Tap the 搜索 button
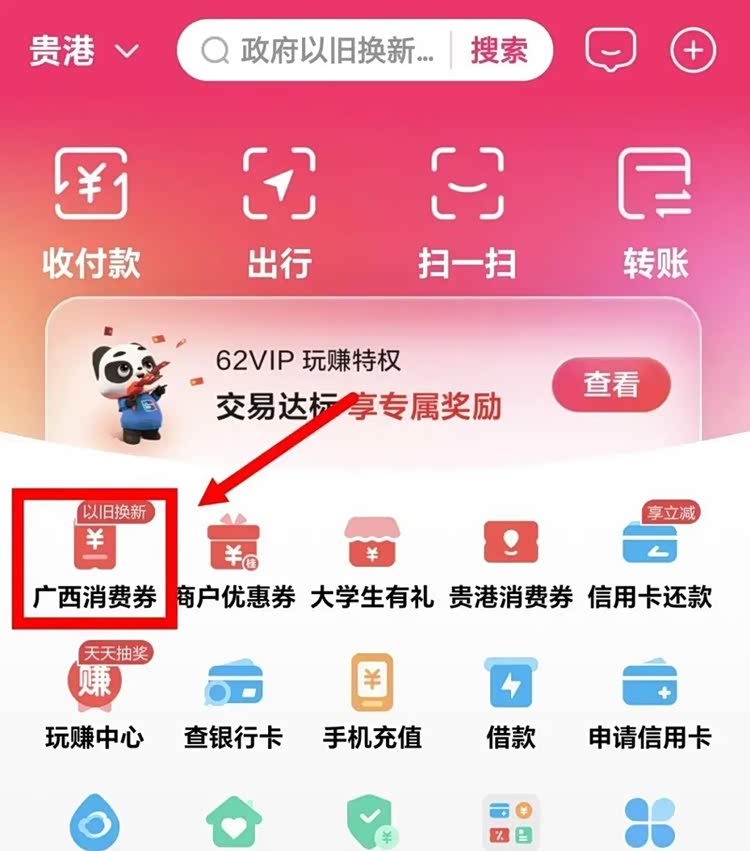This screenshot has height=851, width=750. (498, 50)
